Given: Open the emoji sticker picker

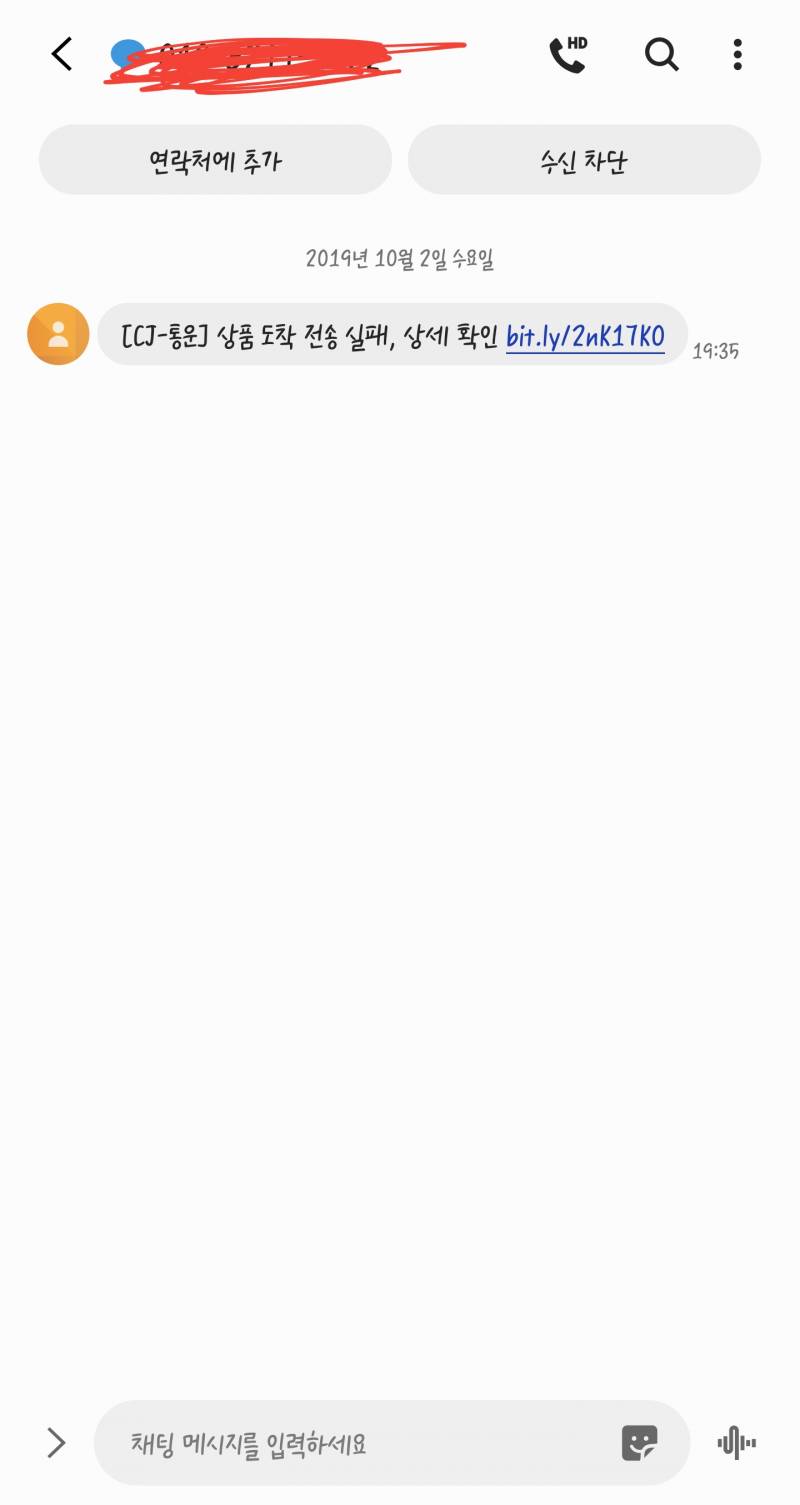Looking at the screenshot, I should [641, 1444].
